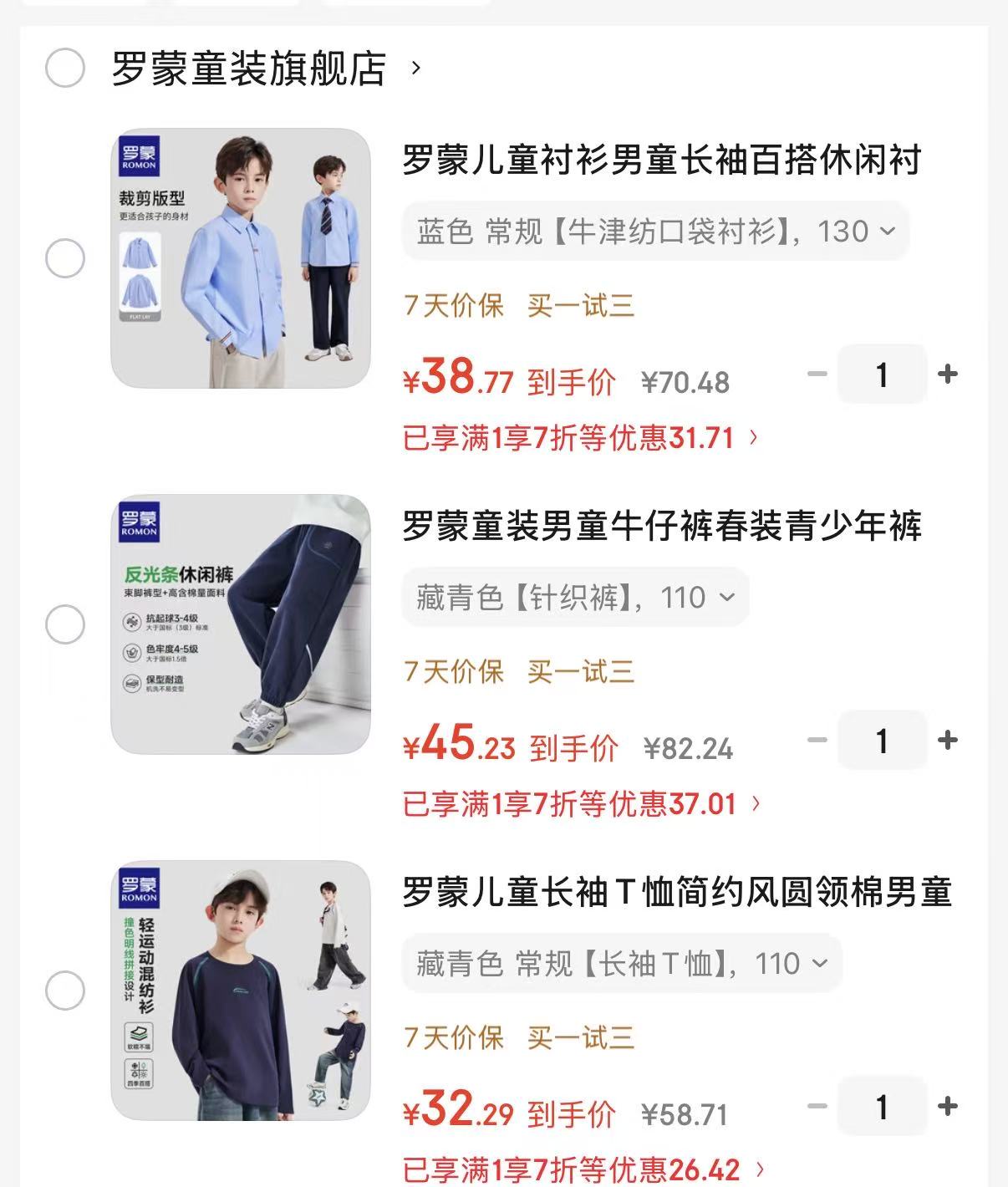
Task: Decrease quantity of the 男童牛仔裤 pants
Action: tap(817, 740)
